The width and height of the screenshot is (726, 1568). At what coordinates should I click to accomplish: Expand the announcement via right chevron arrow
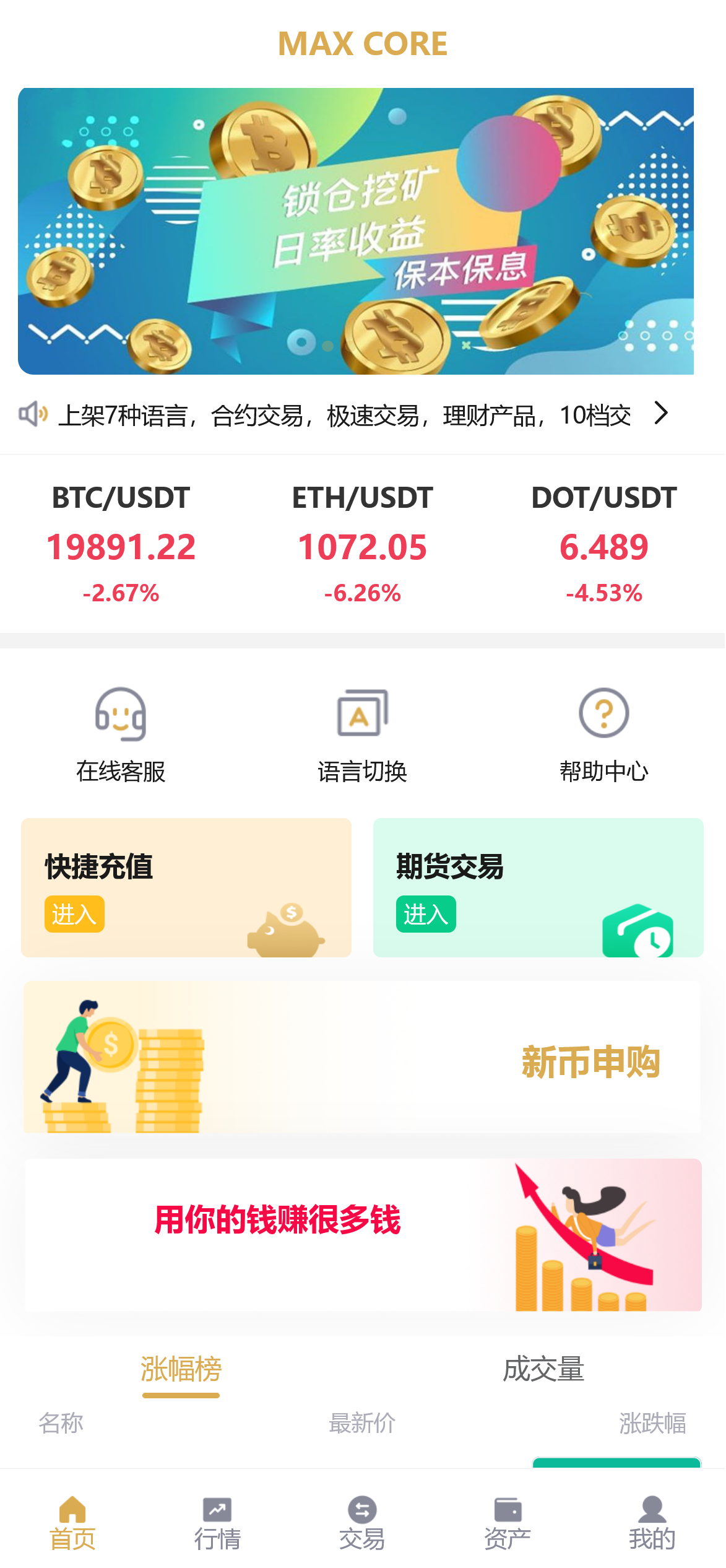click(x=660, y=414)
